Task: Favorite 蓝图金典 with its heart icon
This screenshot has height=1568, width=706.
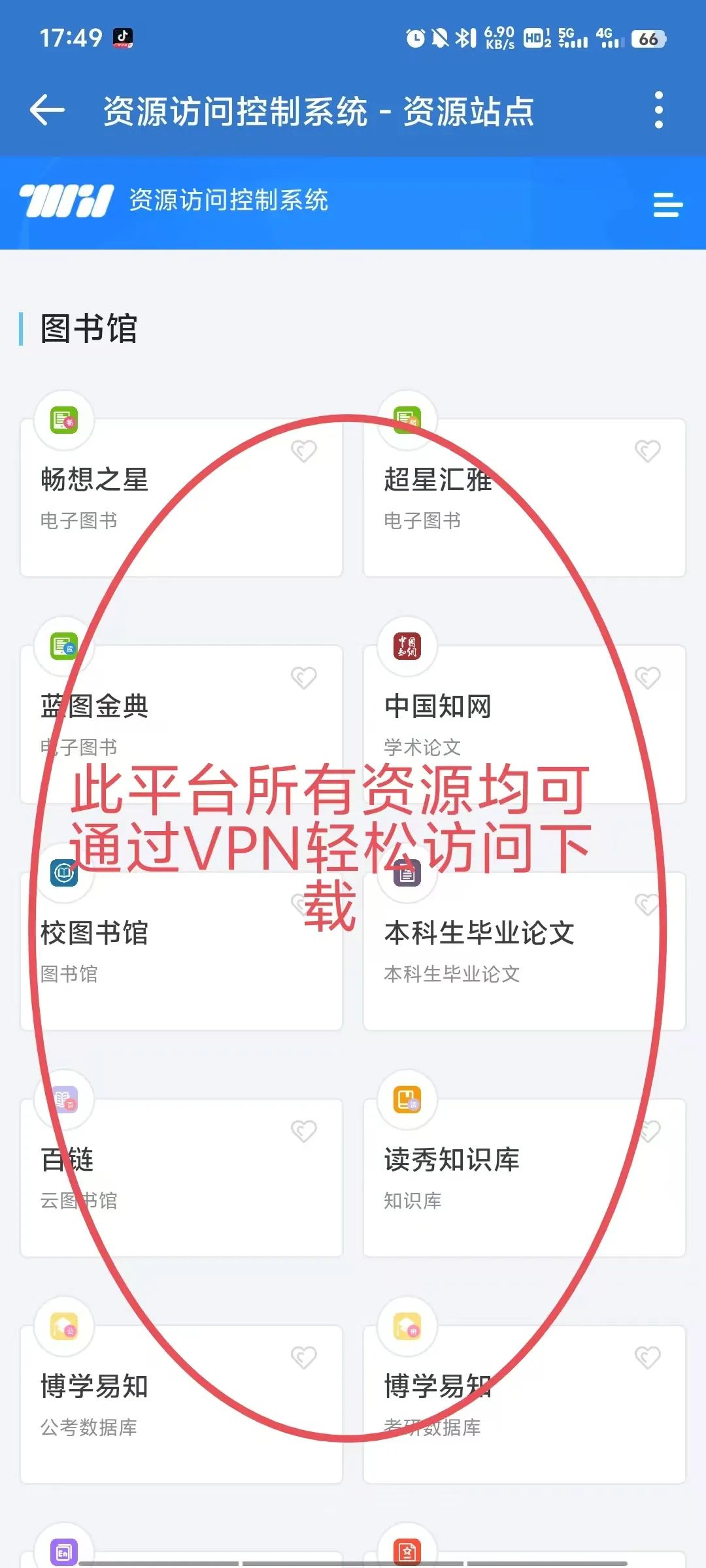Action: 304,678
